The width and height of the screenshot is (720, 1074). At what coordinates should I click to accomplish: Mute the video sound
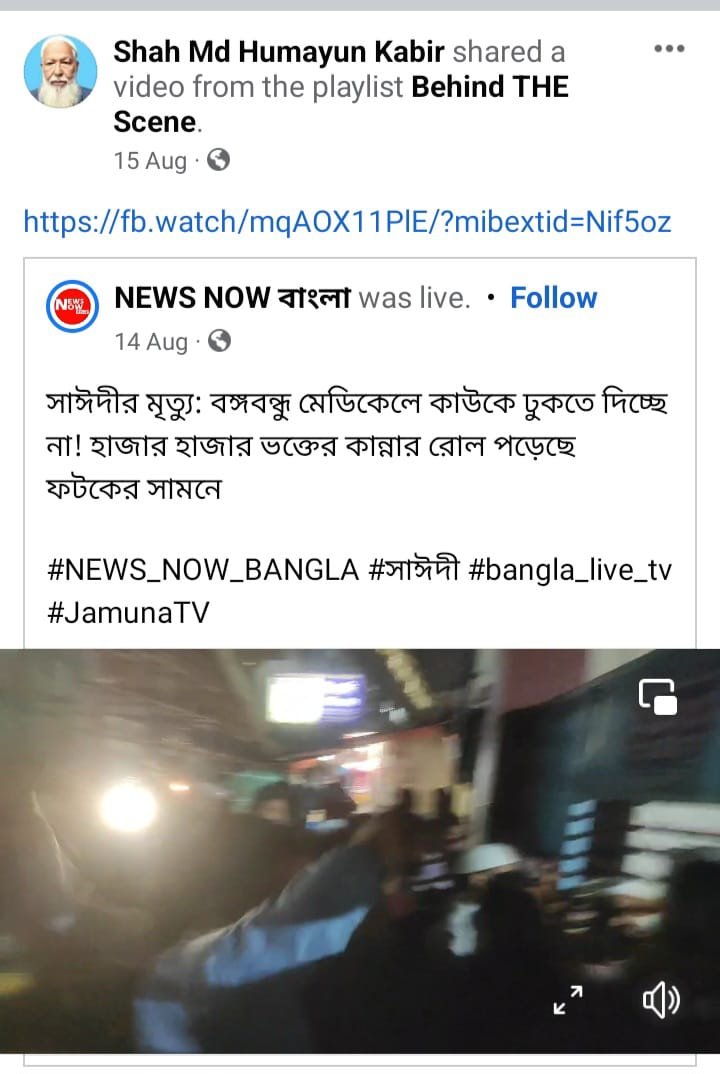click(x=659, y=999)
